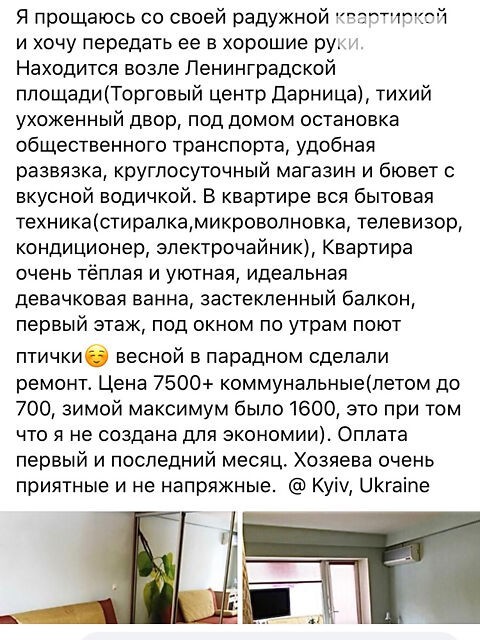Open the photo showing air conditioner and balcony
The height and width of the screenshot is (640, 480).
(x=362, y=567)
